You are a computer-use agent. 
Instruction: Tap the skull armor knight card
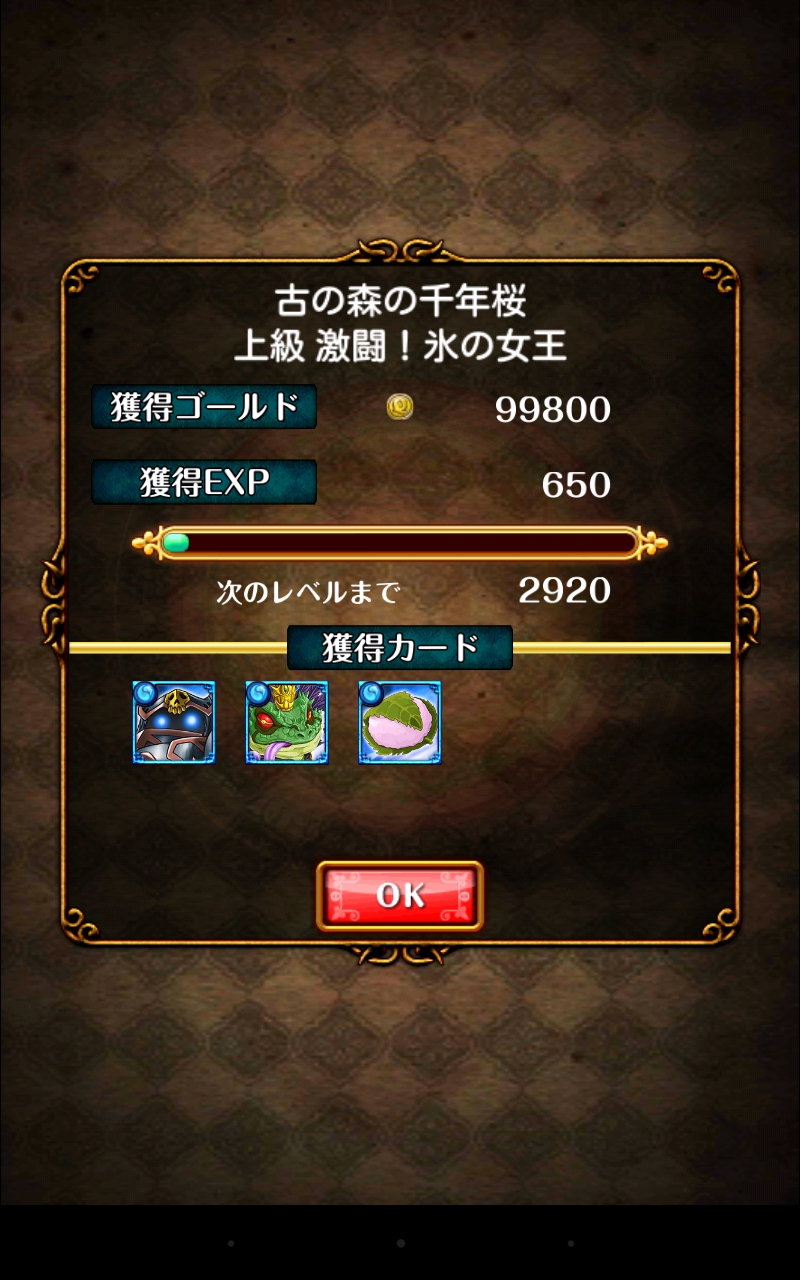174,722
